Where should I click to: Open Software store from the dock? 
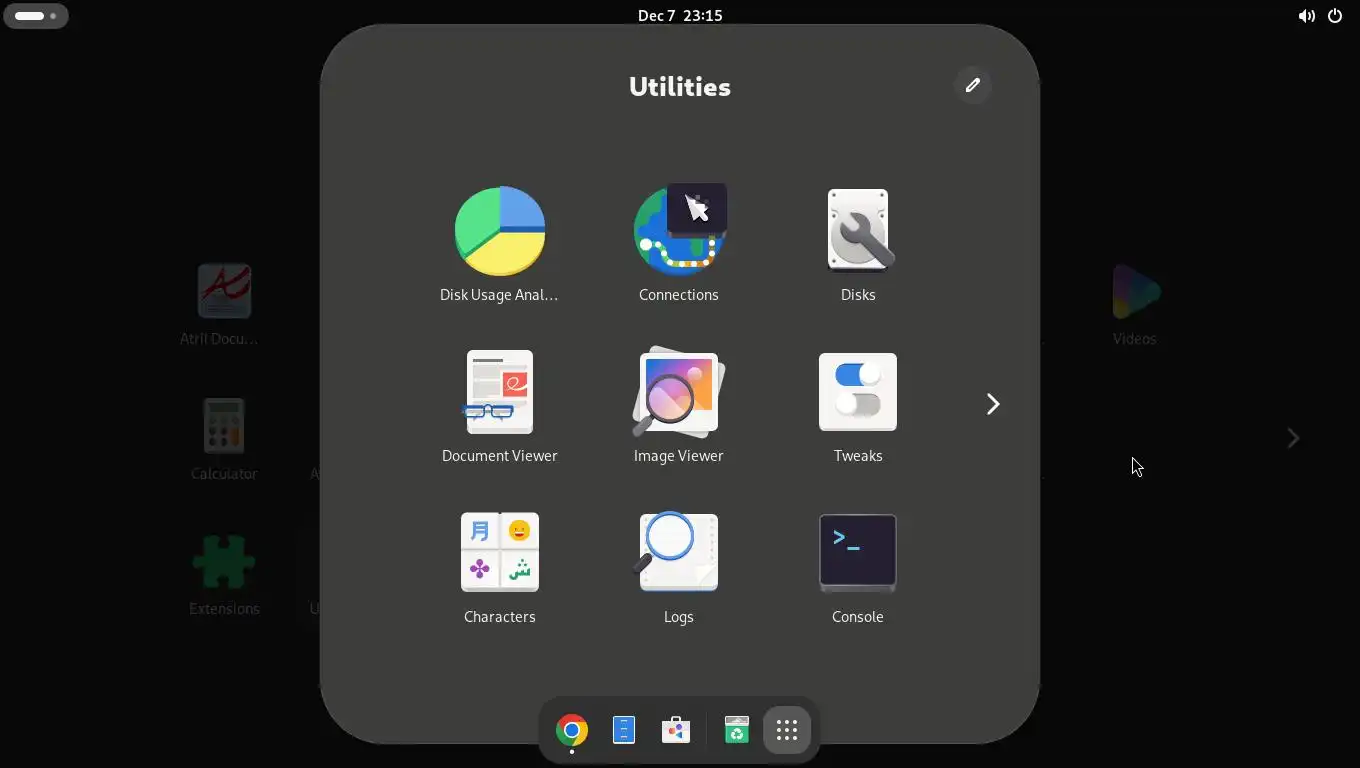coord(676,731)
